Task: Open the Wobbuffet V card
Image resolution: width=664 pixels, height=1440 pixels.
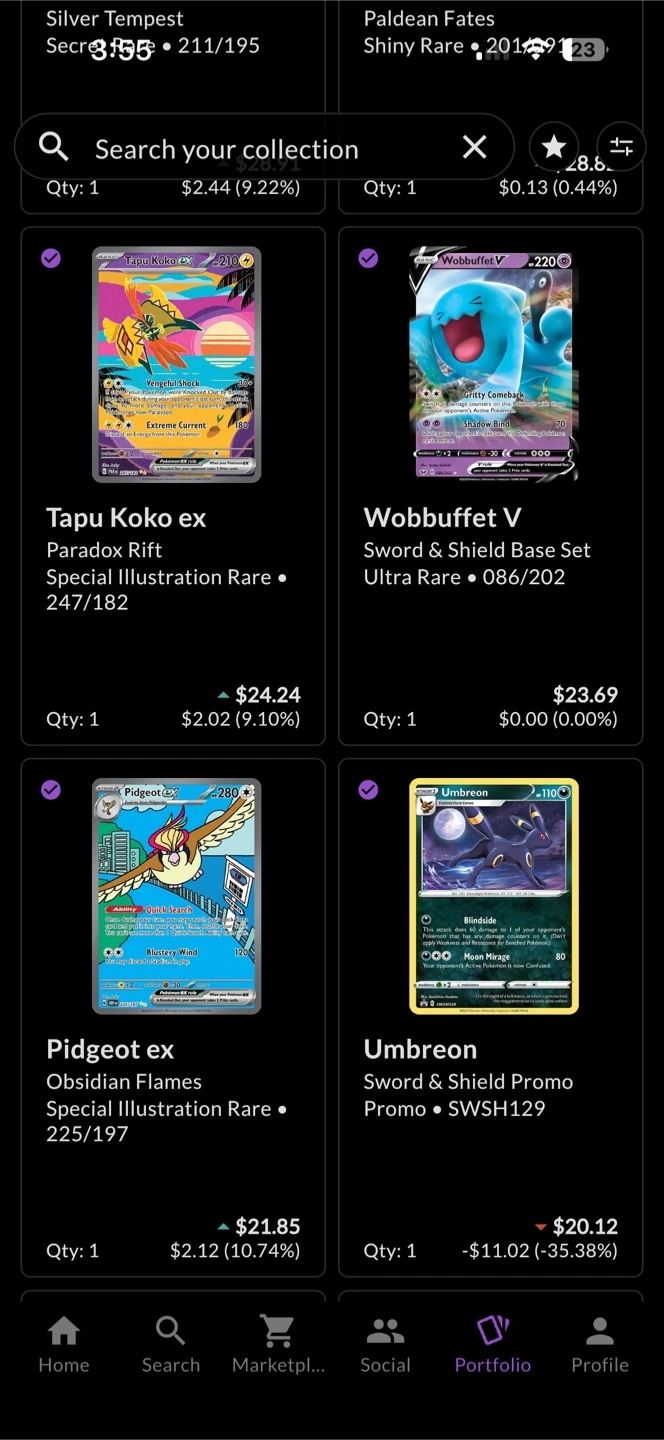Action: (491, 486)
